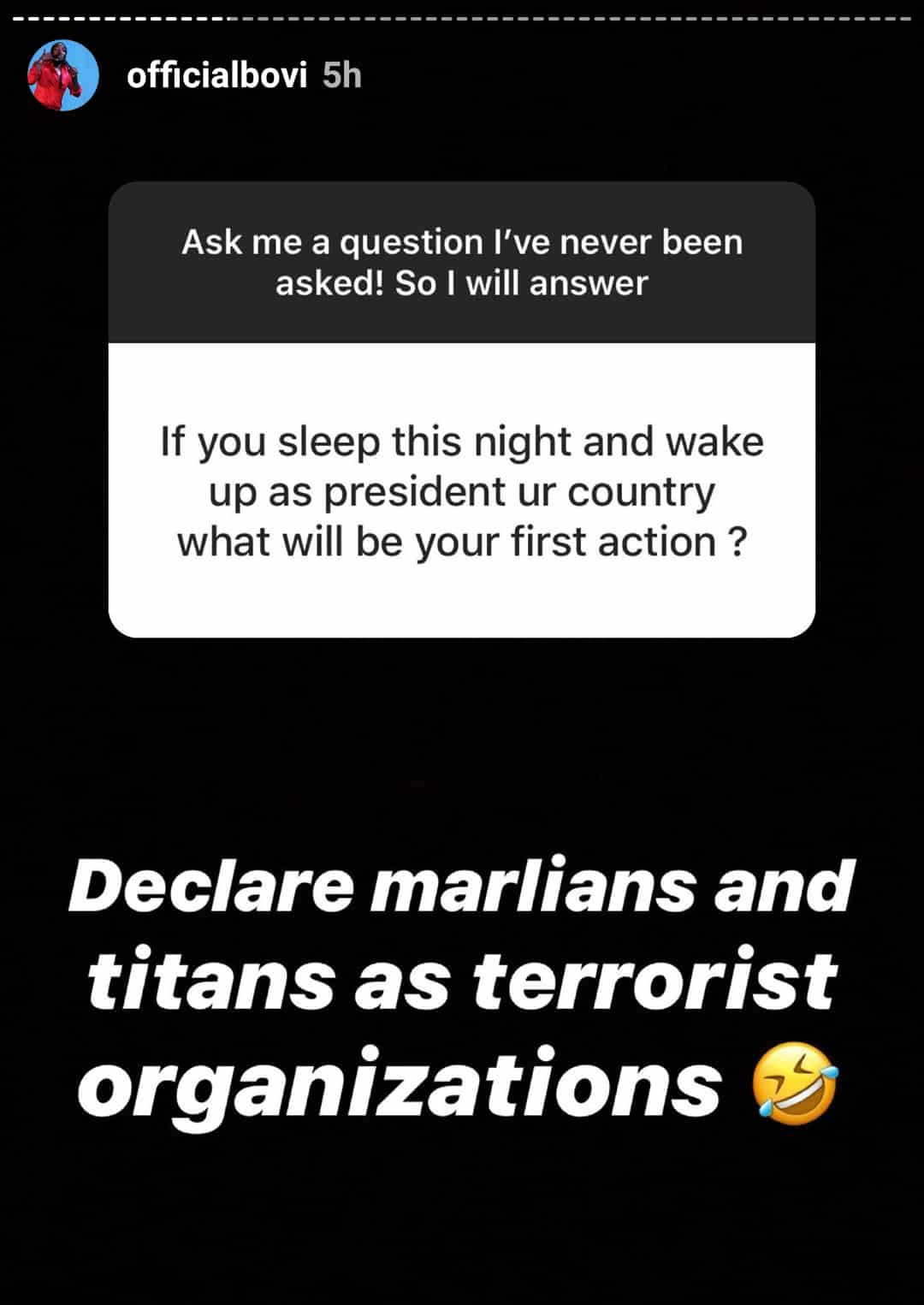This screenshot has height=1305, width=924.
Task: Tap the officialbovi username
Action: point(216,76)
